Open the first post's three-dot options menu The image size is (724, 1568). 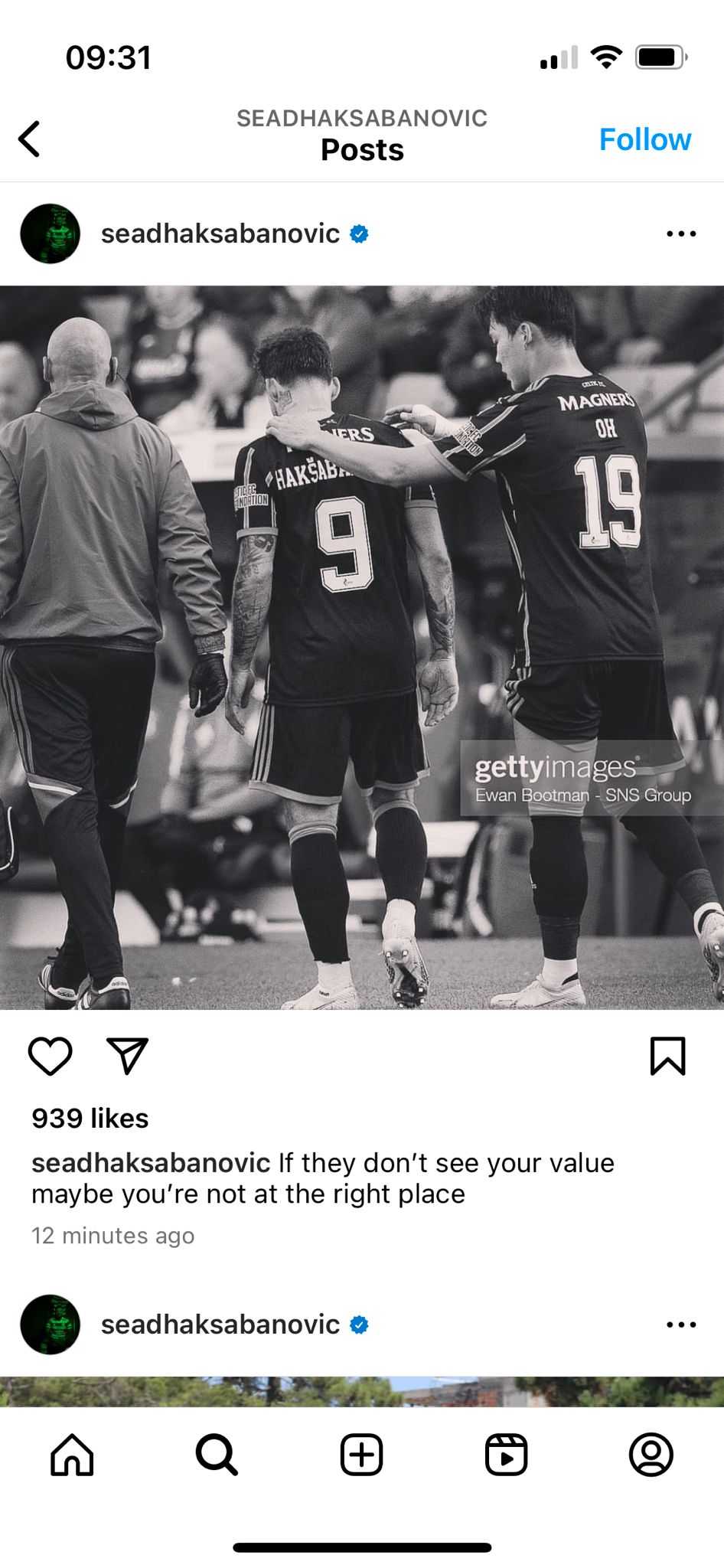pyautogui.click(x=680, y=234)
